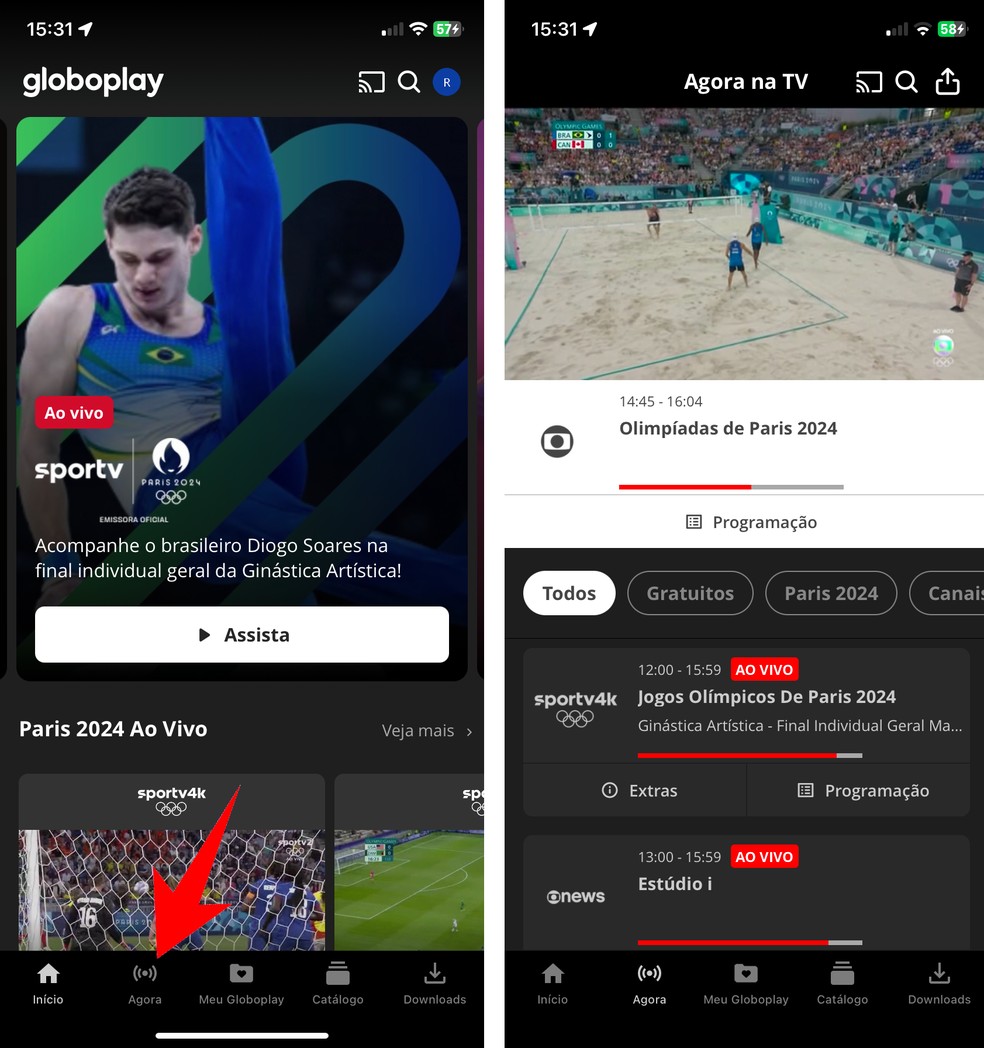Screen dimensions: 984x1048
Task: Select the Paris 2024 filter chip
Action: tap(830, 593)
